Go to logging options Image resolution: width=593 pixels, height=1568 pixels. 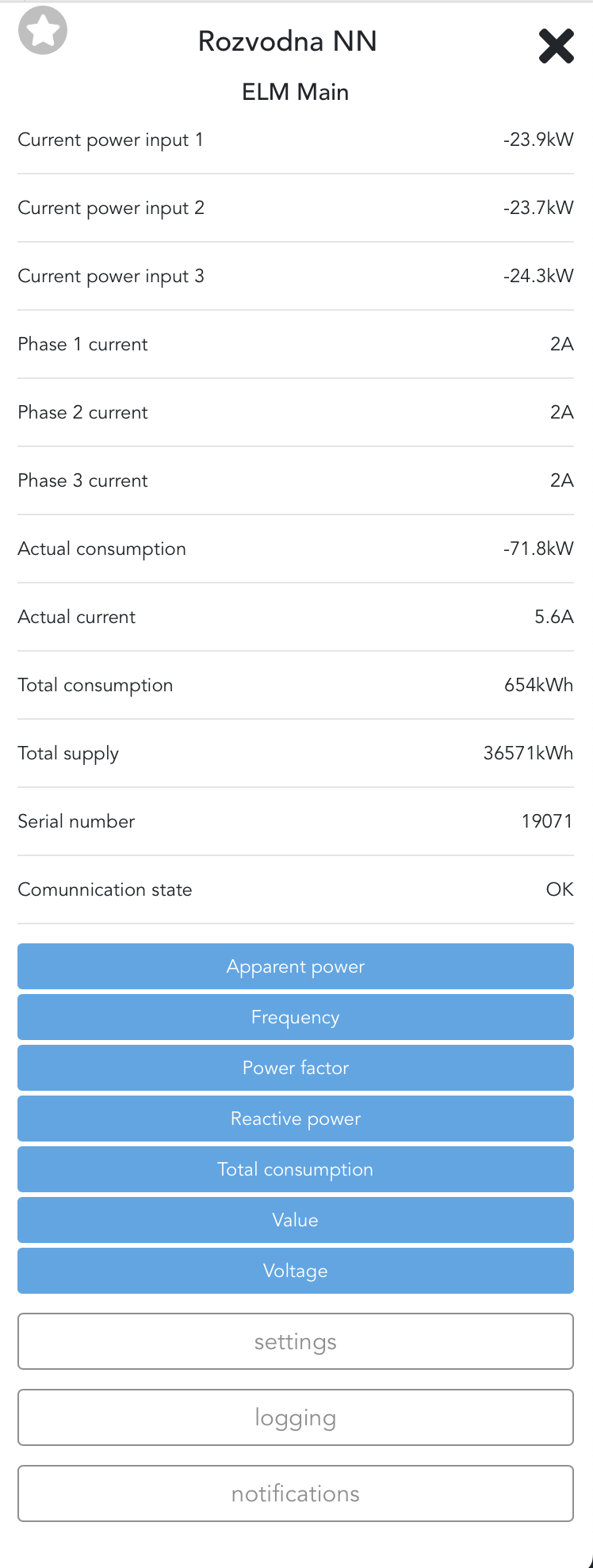(295, 1417)
